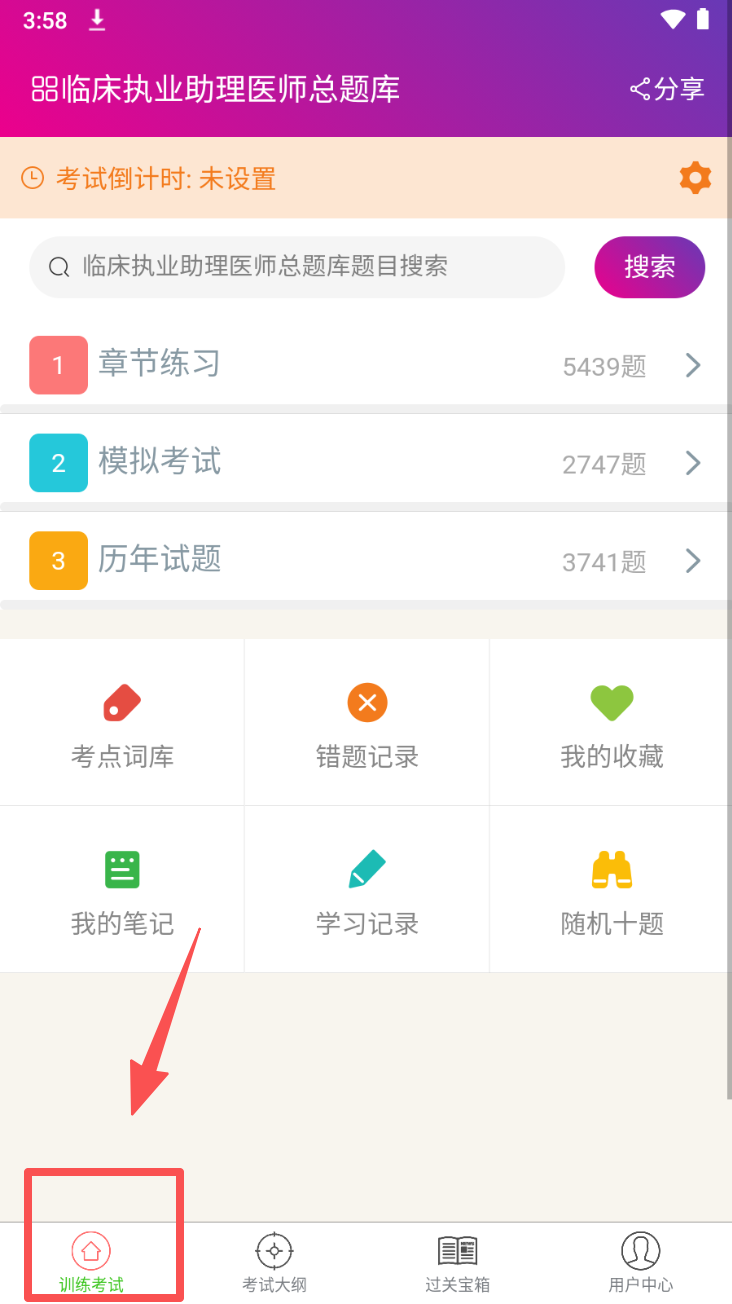Viewport: 732px width, 1304px height.
Task: Switch to the 训练考试 tab
Action: click(91, 1262)
